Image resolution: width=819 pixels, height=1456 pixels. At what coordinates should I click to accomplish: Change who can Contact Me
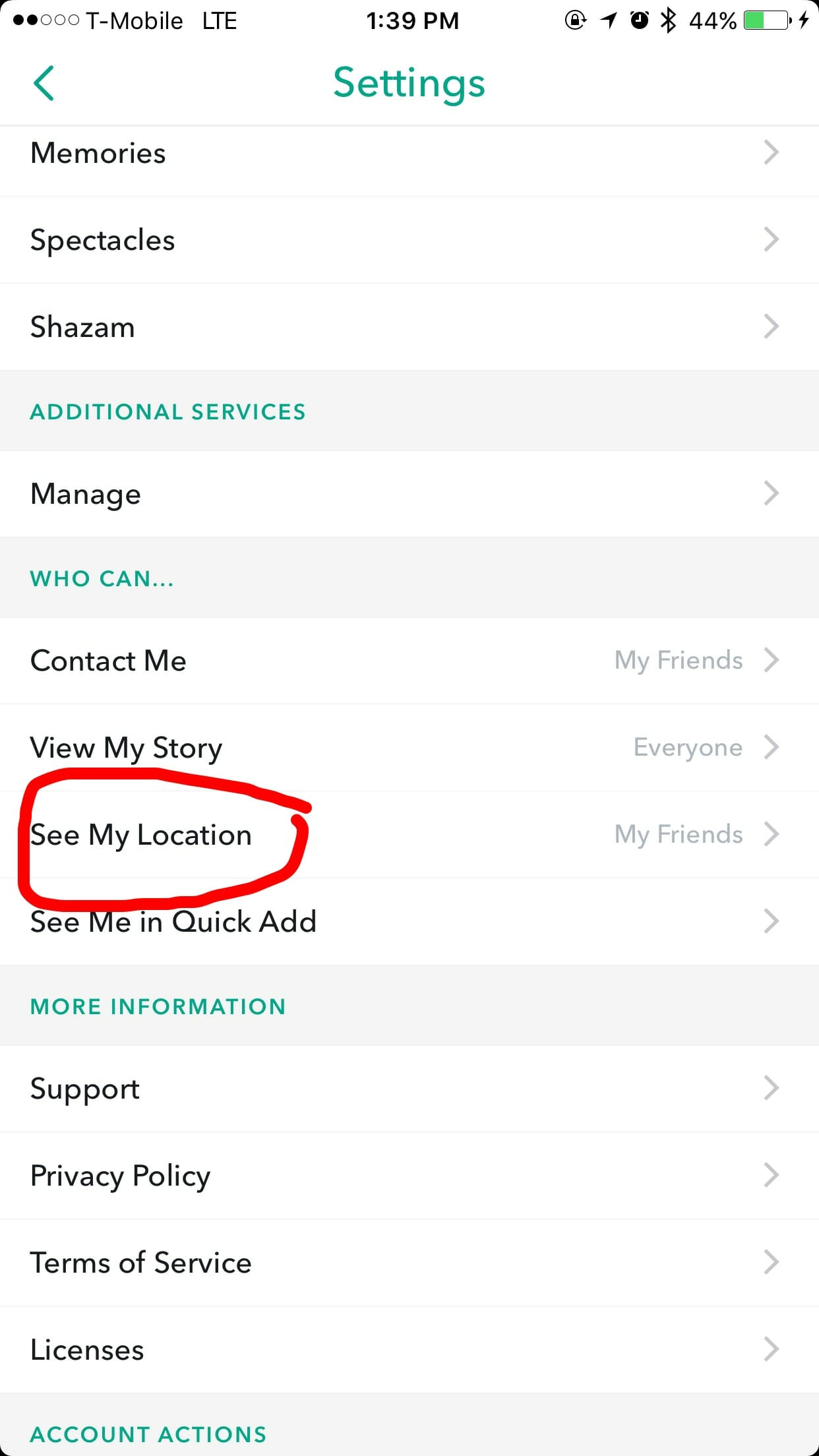409,661
